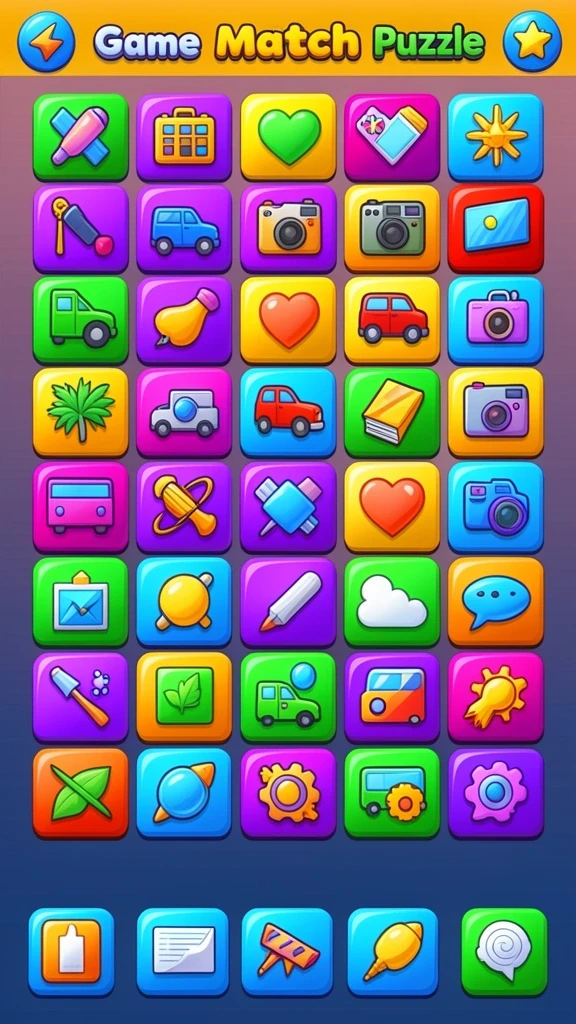Select the red car on yellow tile

tap(392, 320)
